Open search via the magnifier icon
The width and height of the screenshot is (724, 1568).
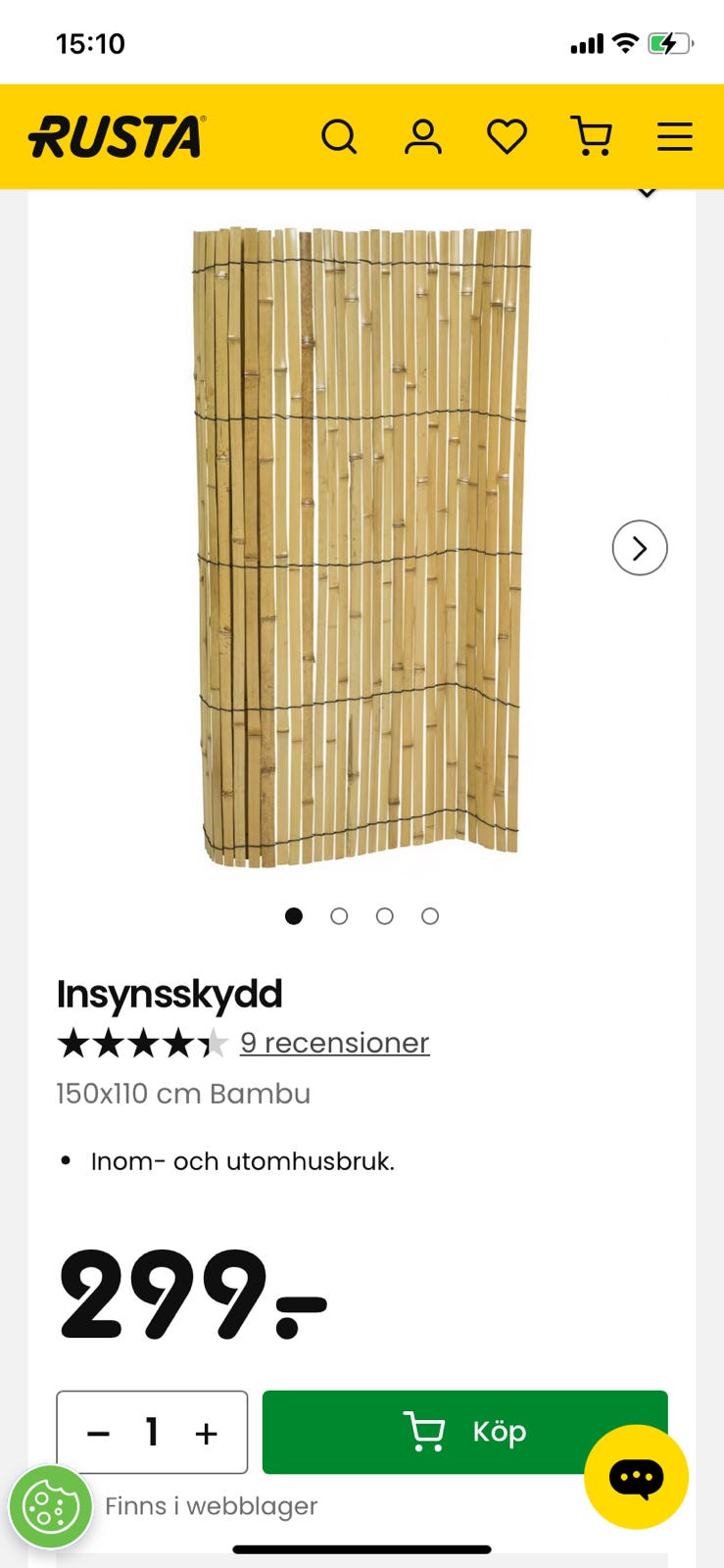coord(339,137)
